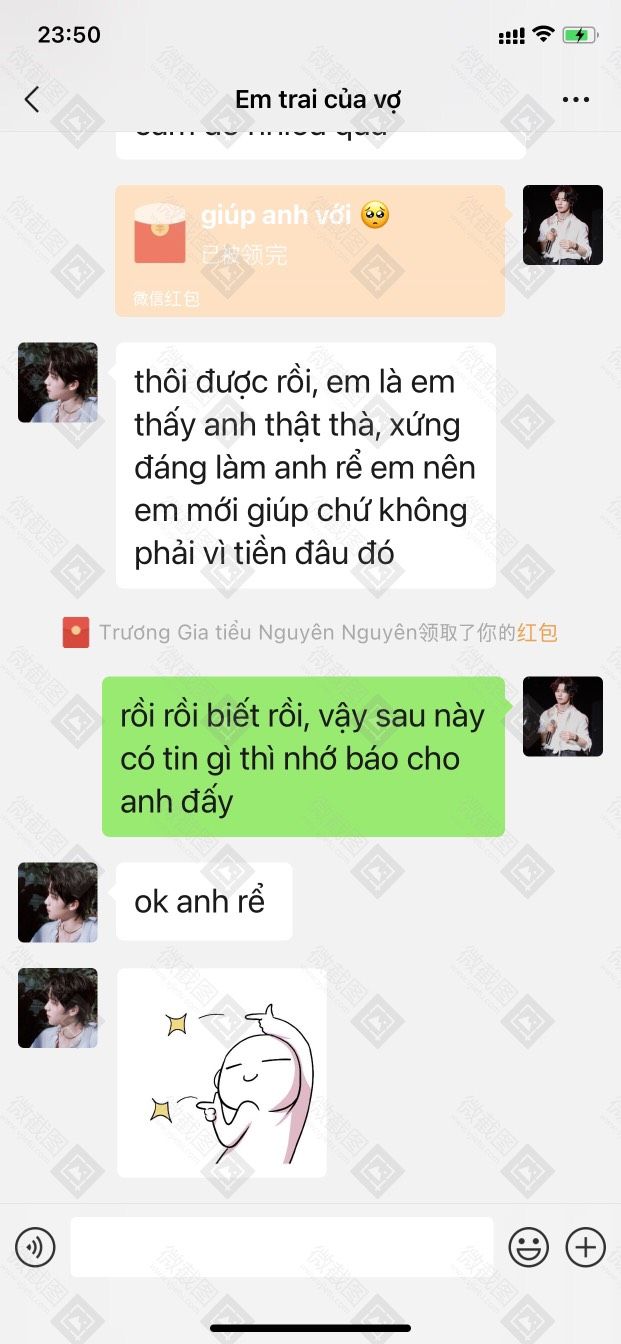Open the sender avatar beside "ok anh rể"
The height and width of the screenshot is (1344, 621).
point(58,902)
